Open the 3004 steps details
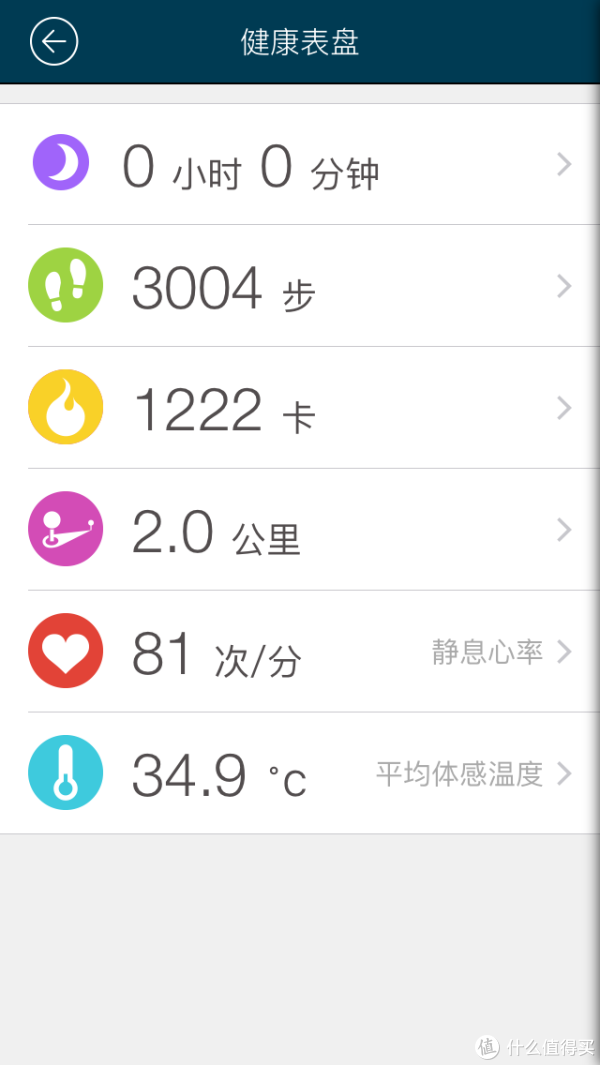600x1065 pixels. coord(300,285)
